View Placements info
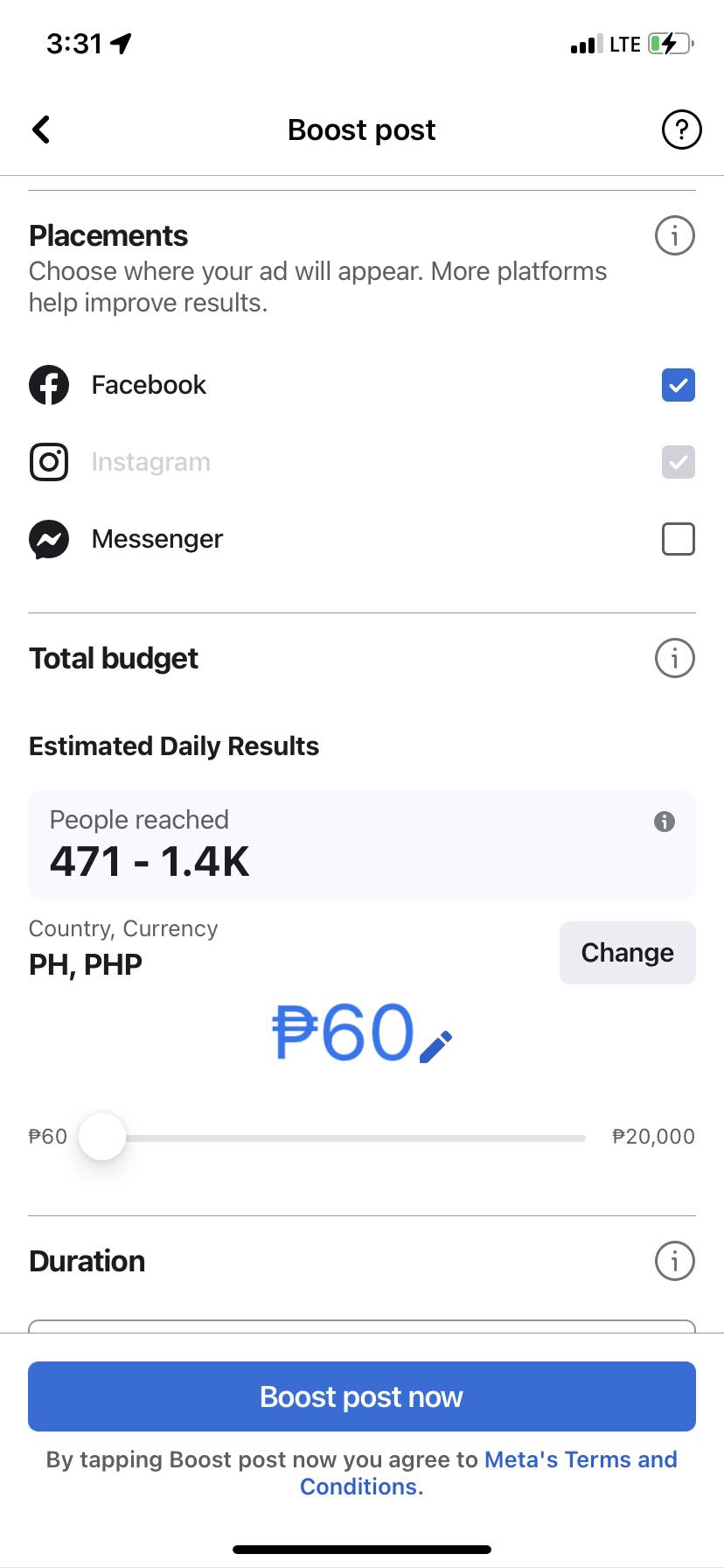The height and width of the screenshot is (1568, 724). [674, 235]
